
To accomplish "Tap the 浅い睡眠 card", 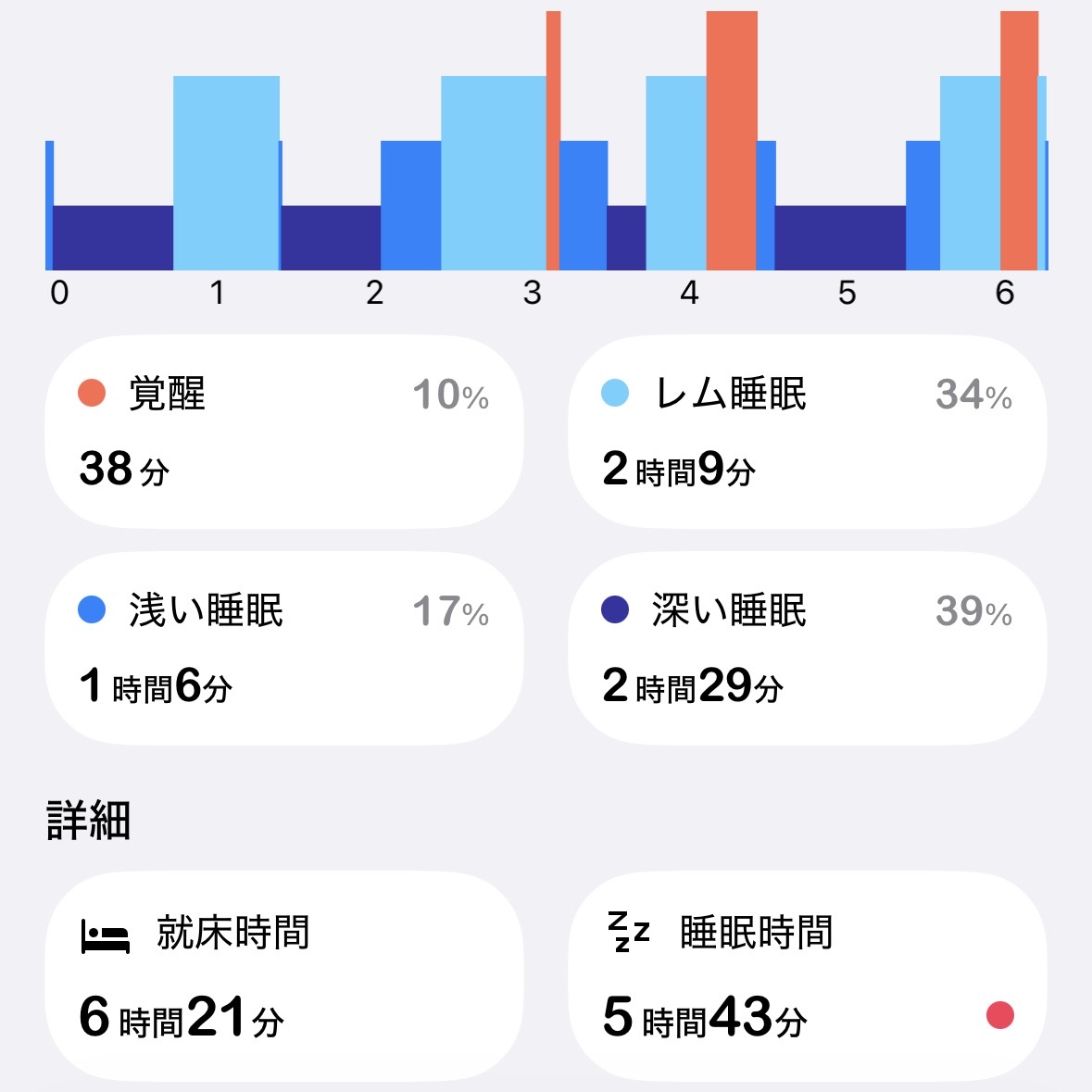I will 284,648.
